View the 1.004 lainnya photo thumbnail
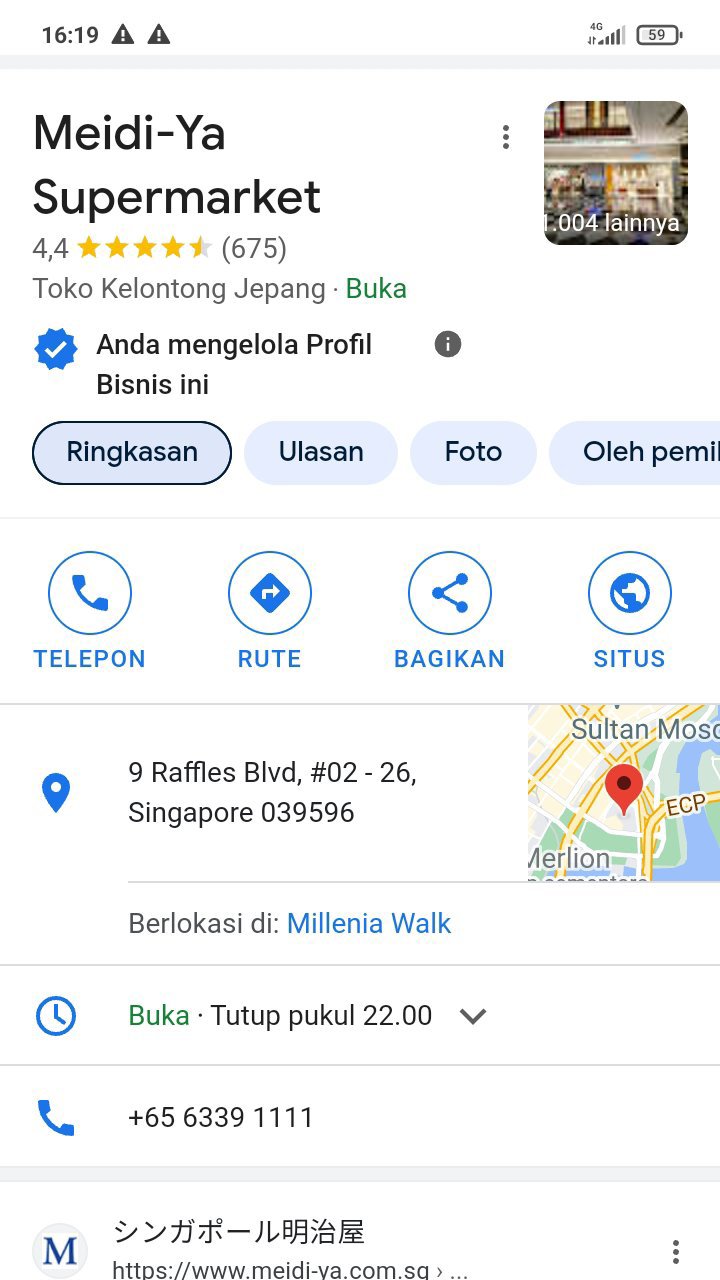The image size is (720, 1280). 615,173
